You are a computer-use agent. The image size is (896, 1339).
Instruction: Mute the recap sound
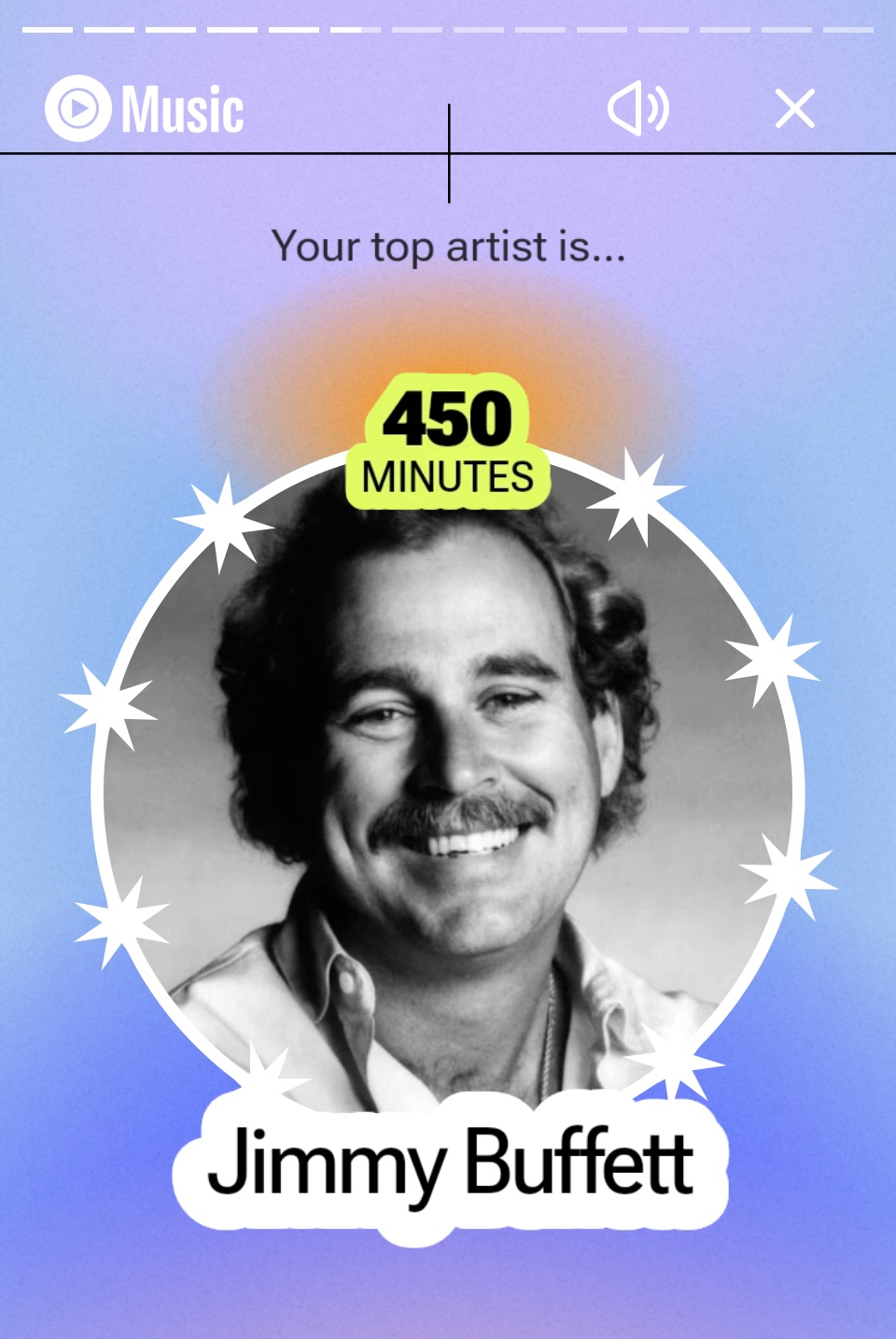click(638, 108)
